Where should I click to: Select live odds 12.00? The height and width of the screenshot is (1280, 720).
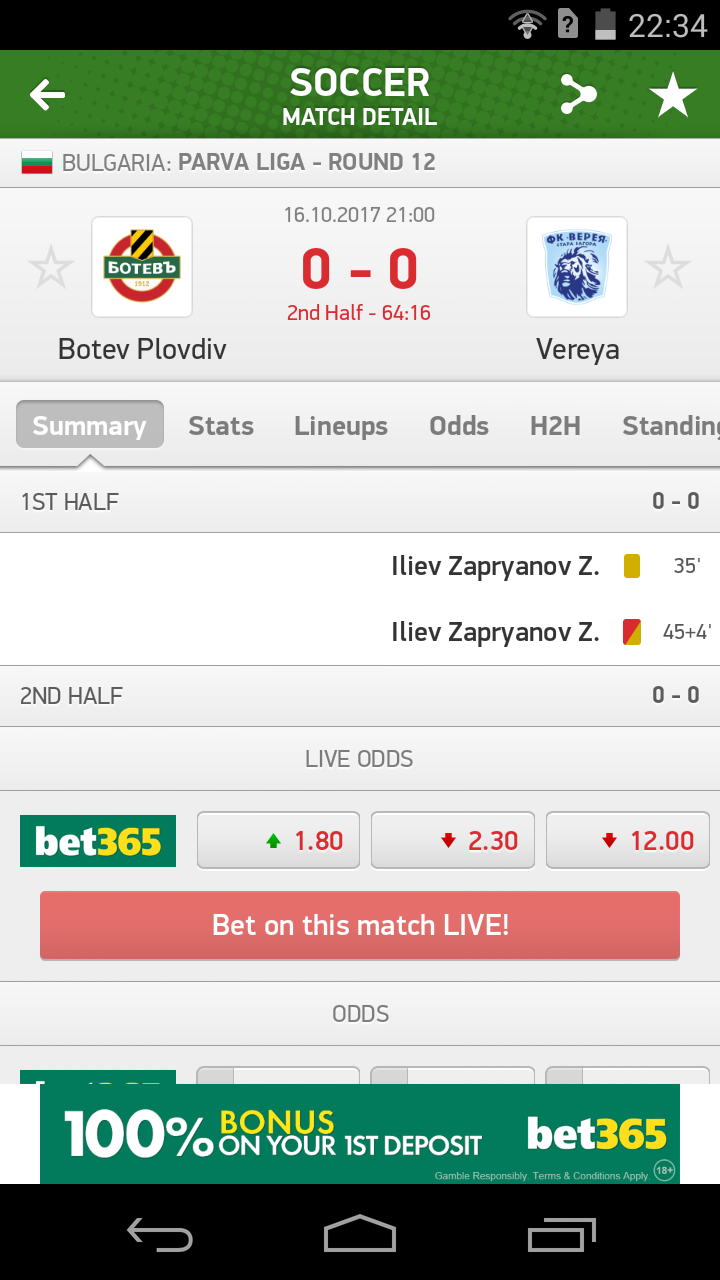(x=627, y=840)
